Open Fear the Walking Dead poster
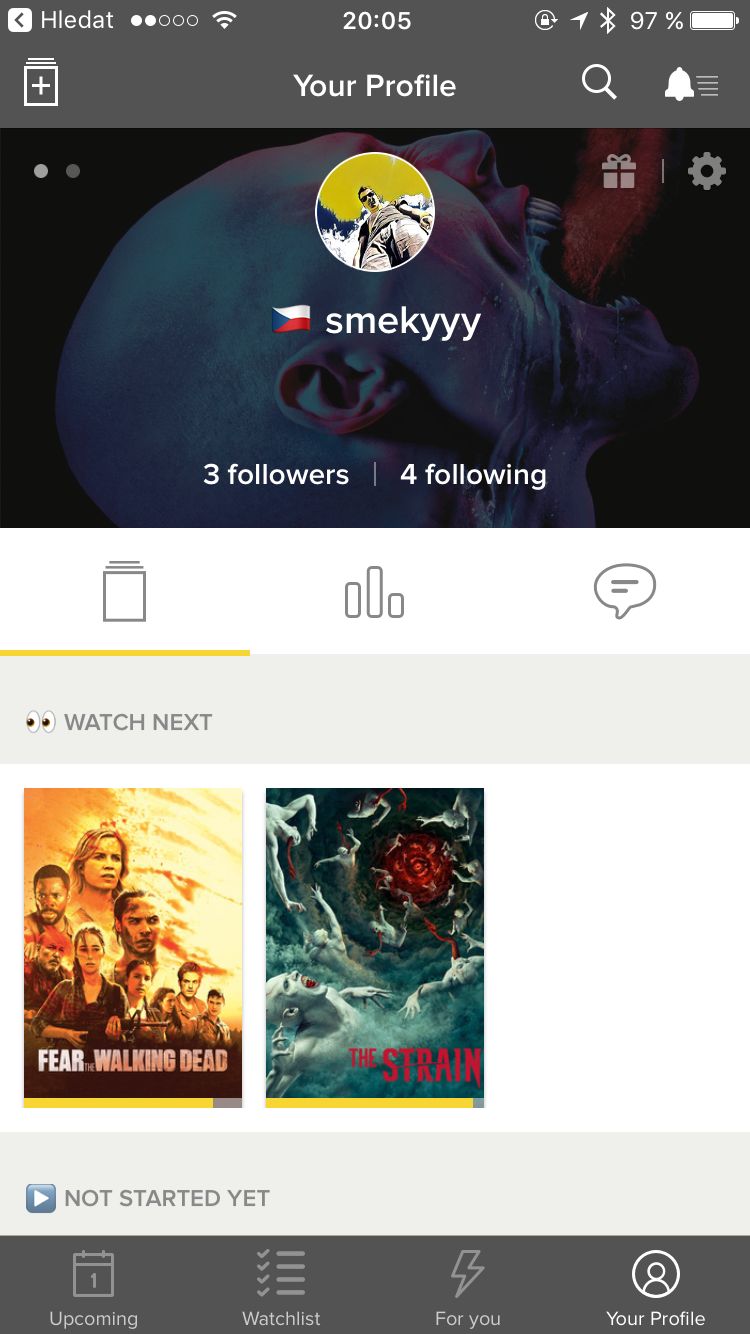Screen dimensions: 750x1334 133,946
